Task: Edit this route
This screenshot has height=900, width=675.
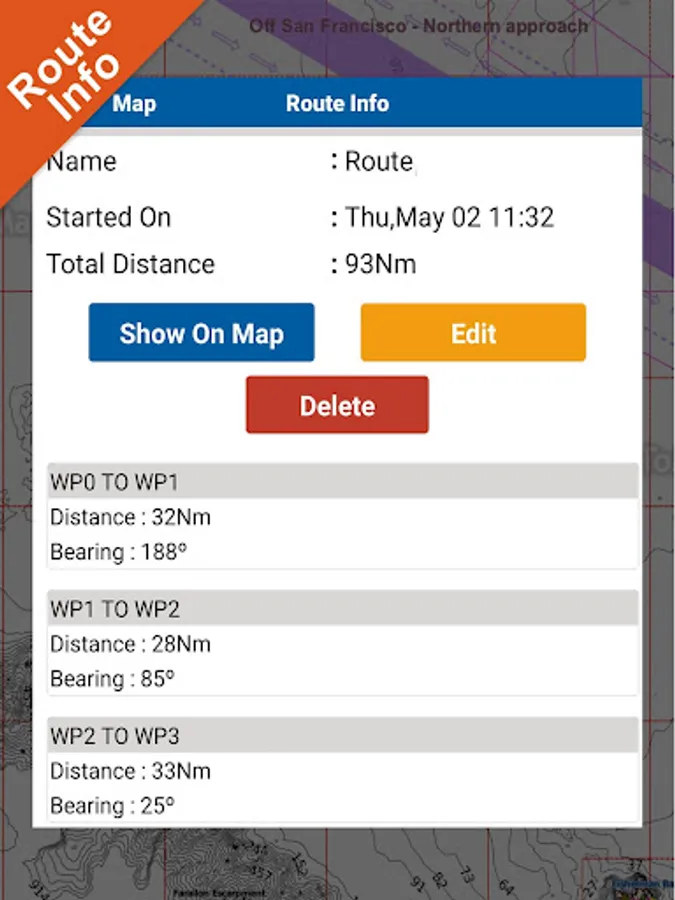Action: (473, 332)
